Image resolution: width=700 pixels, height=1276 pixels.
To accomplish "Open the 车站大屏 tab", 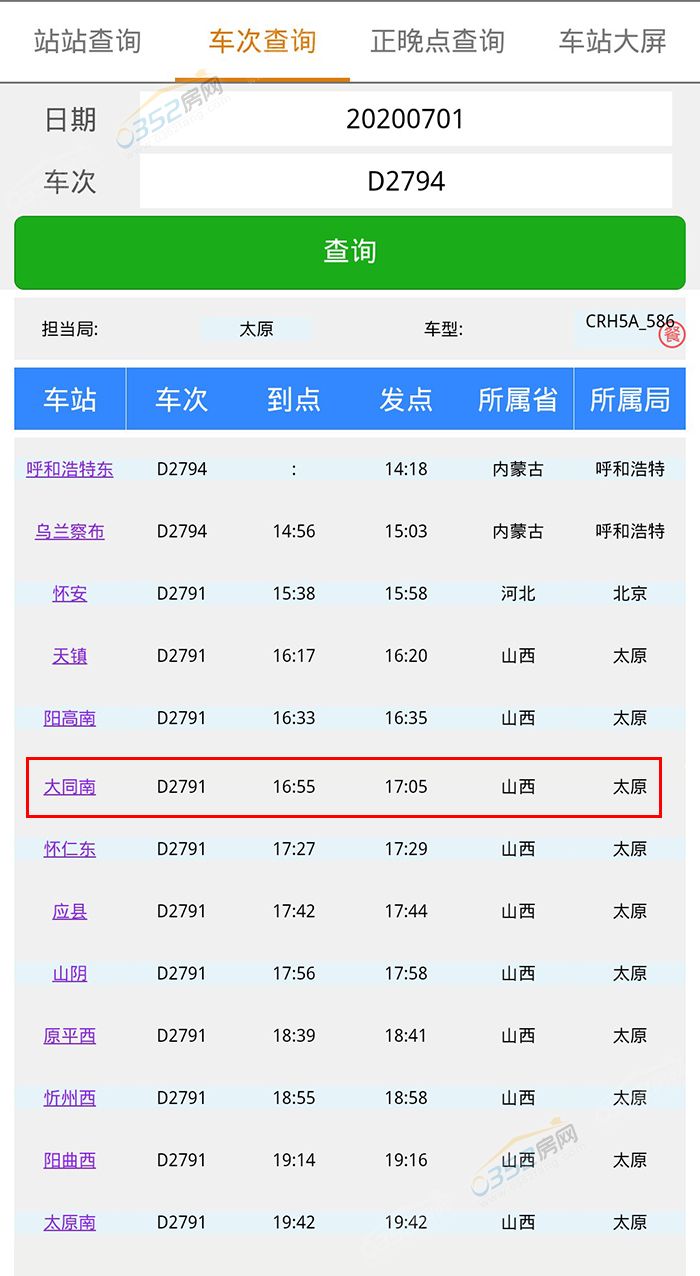I will click(x=612, y=41).
